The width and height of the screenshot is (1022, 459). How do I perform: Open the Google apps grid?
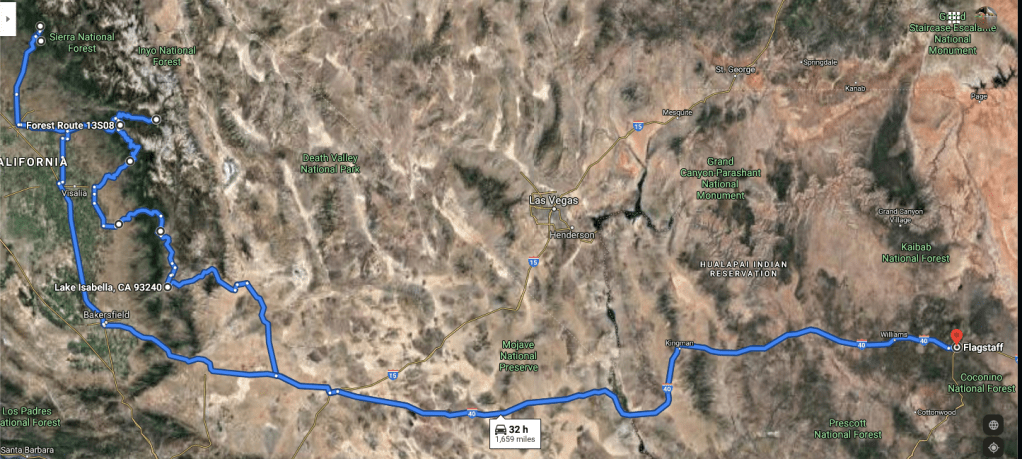tap(954, 16)
